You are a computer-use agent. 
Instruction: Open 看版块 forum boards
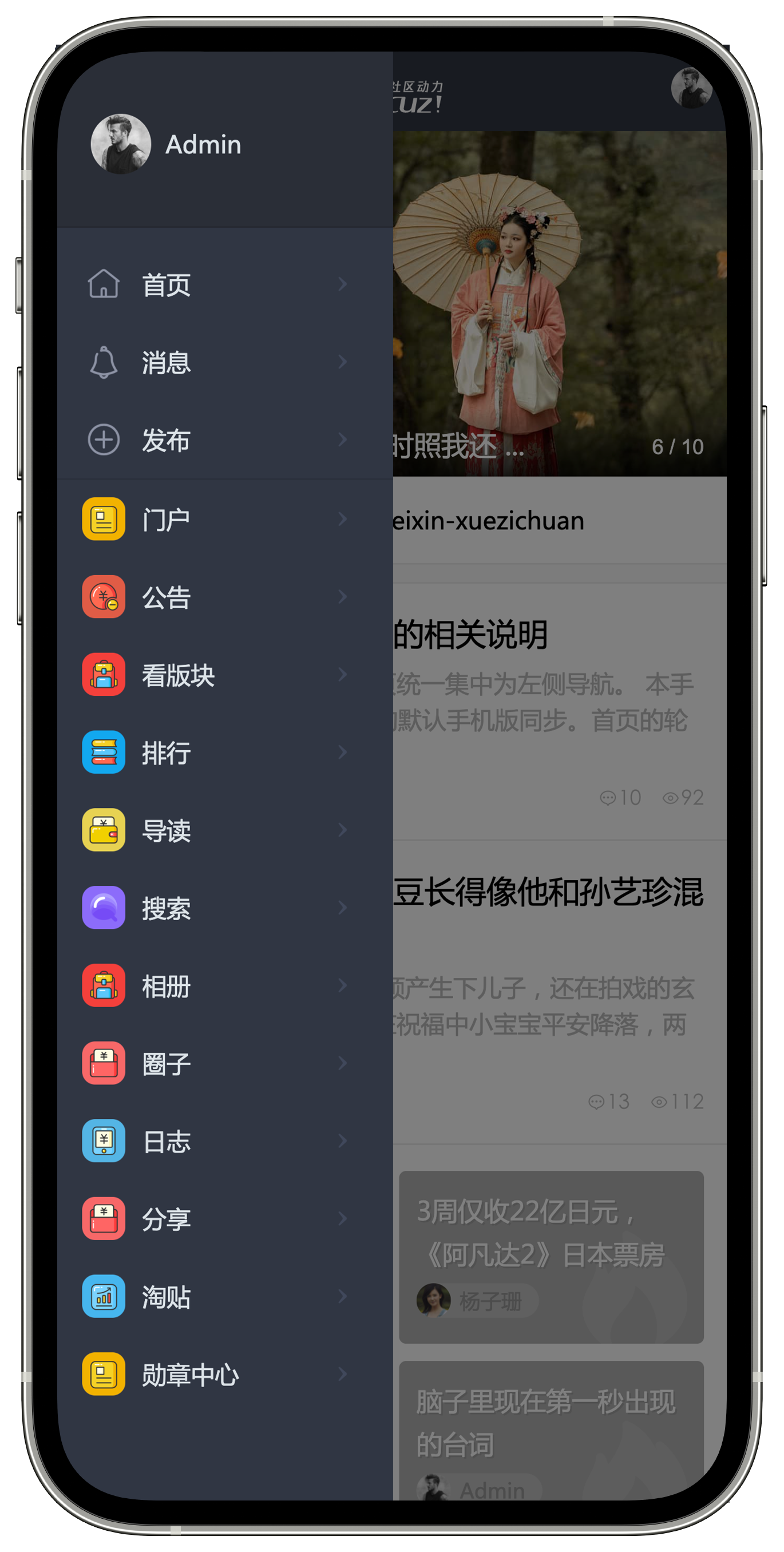(217, 674)
